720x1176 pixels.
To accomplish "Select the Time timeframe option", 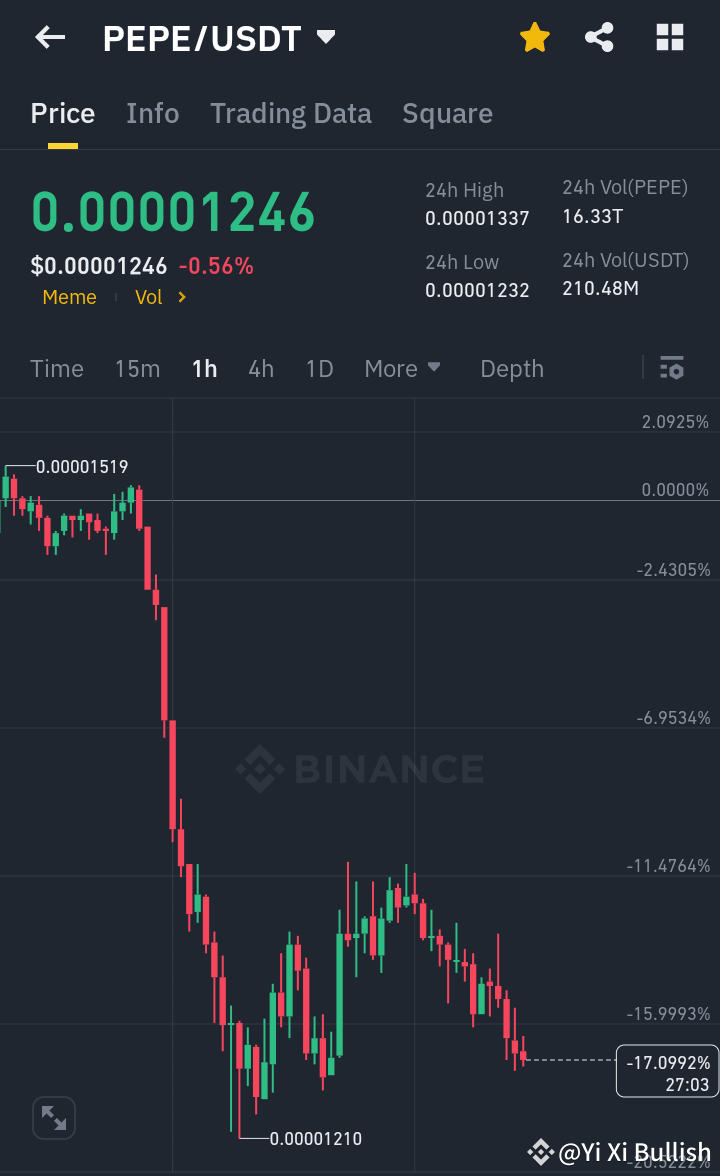I will [56, 368].
